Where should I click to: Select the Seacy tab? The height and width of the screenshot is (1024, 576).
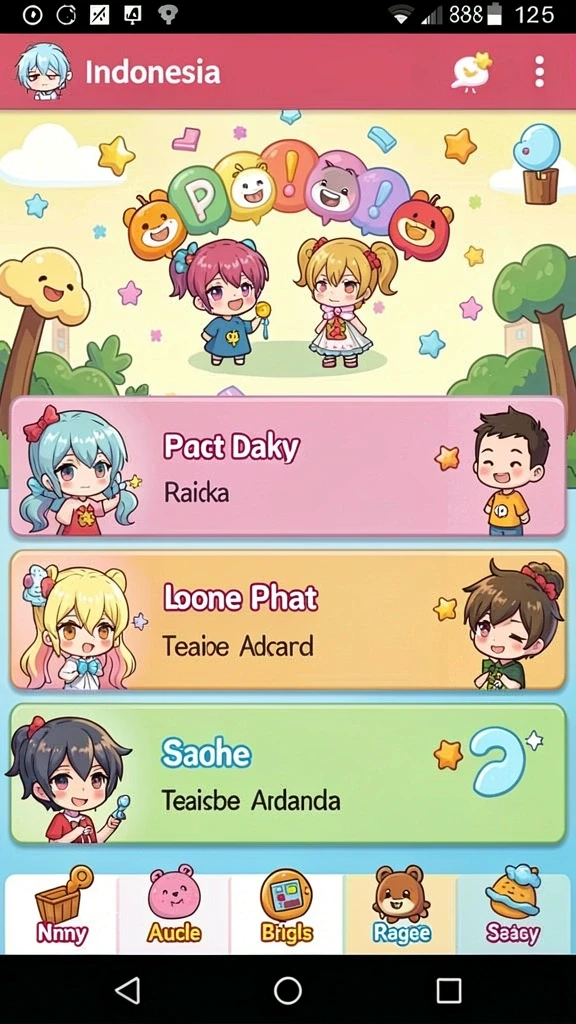tap(513, 913)
